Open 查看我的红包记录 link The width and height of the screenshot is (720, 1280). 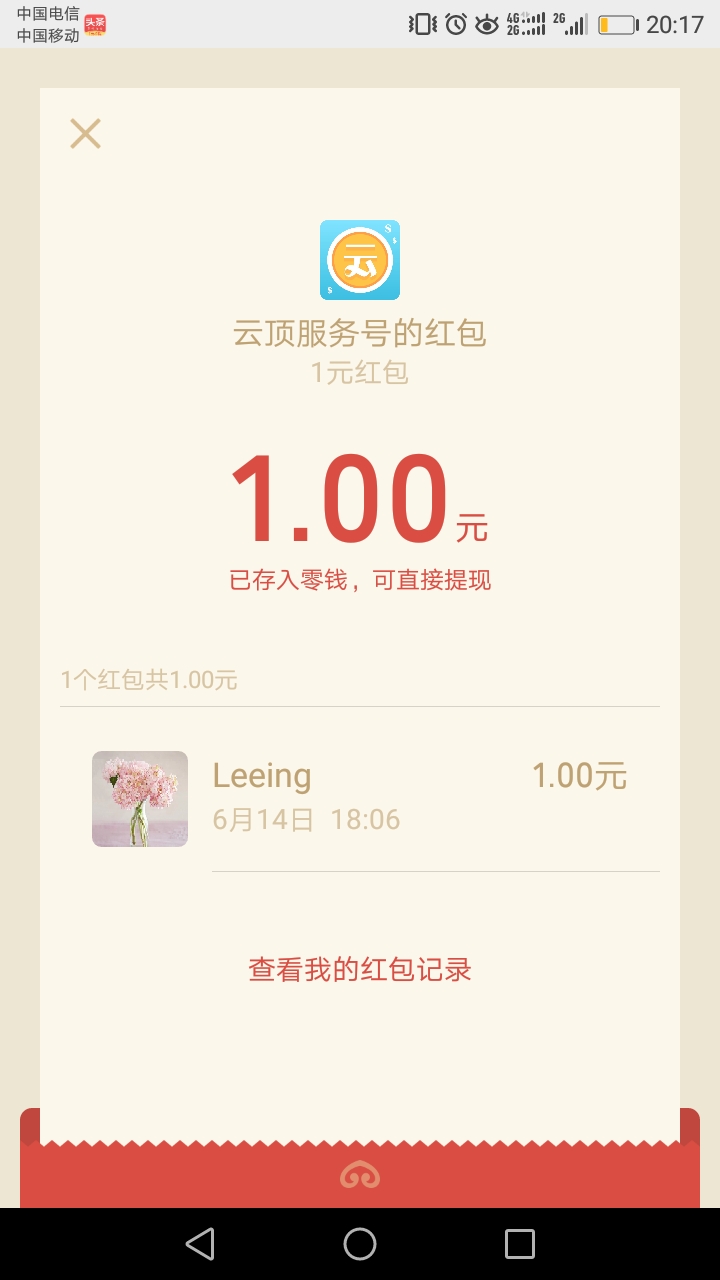coord(360,970)
